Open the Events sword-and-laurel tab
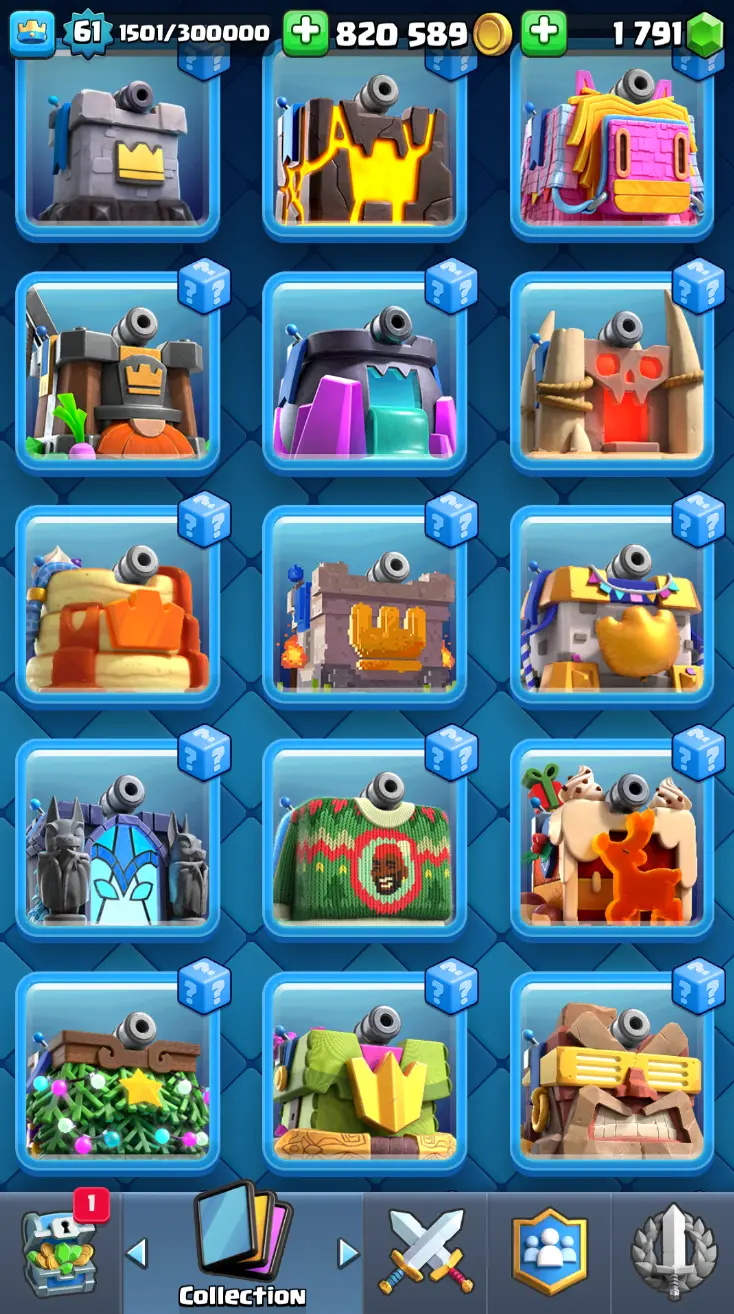Viewport: 734px width, 1314px height. point(673,1252)
